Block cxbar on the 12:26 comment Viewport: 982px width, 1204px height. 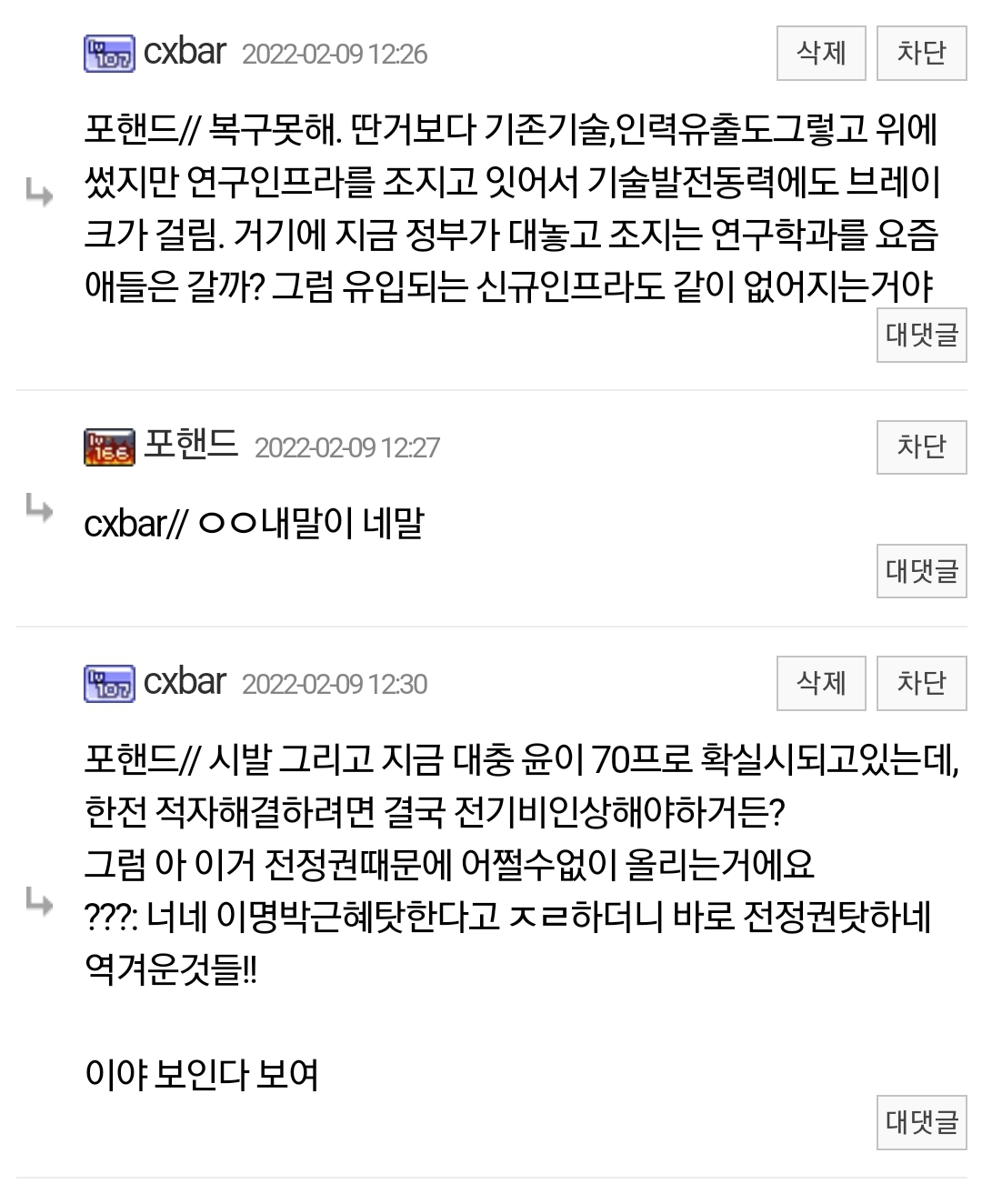(x=920, y=53)
